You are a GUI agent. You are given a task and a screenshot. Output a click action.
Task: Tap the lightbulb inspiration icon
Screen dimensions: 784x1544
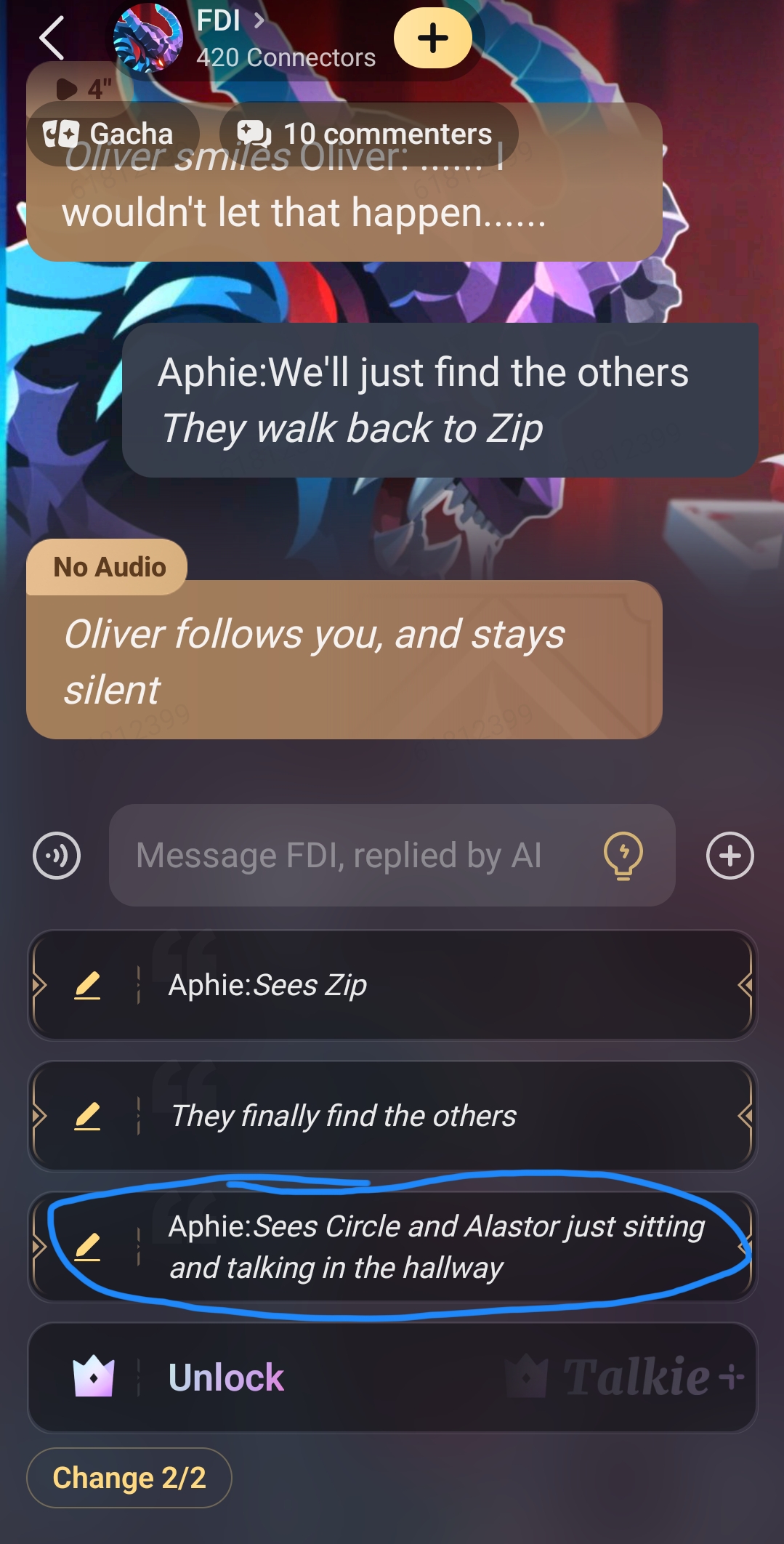tap(623, 856)
